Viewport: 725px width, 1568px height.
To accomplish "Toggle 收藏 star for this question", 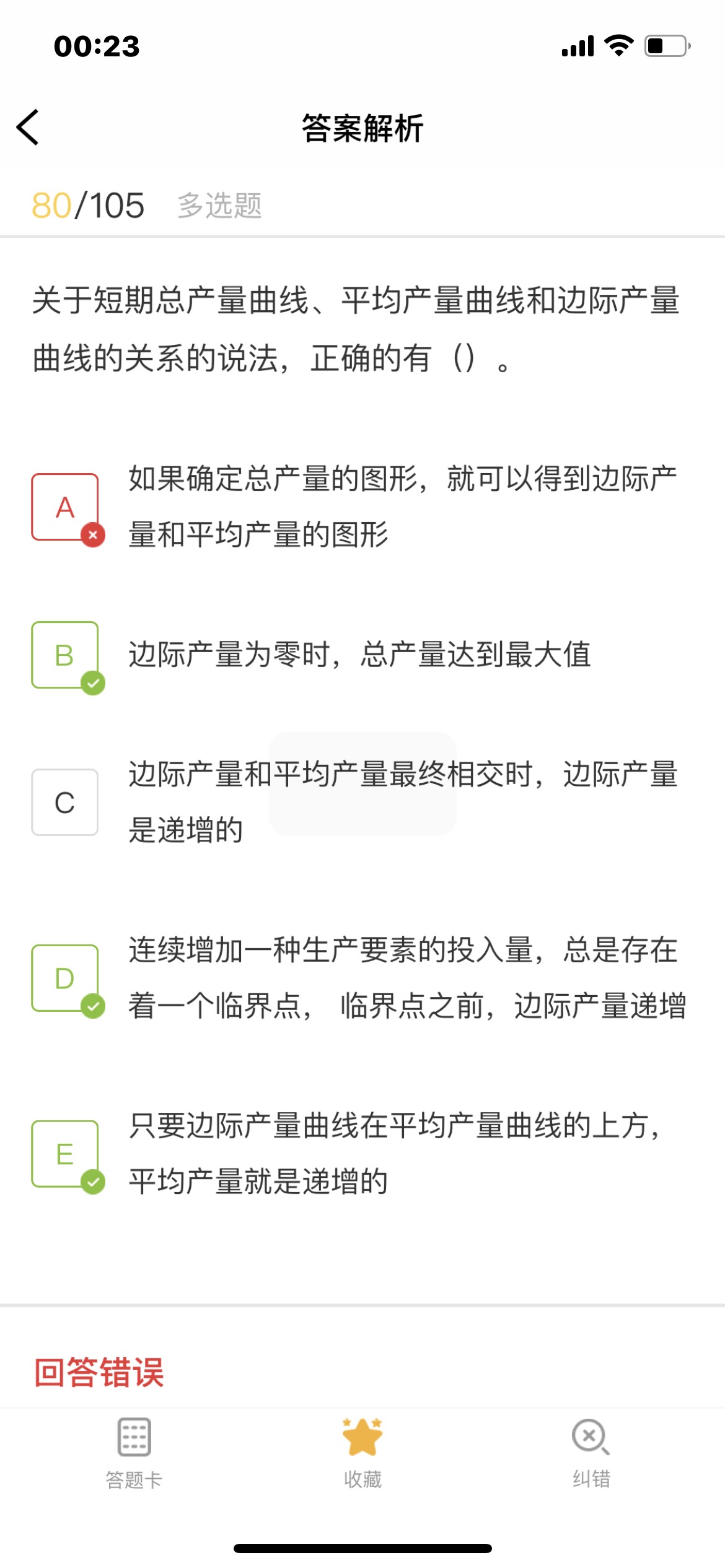I will coord(362,1453).
